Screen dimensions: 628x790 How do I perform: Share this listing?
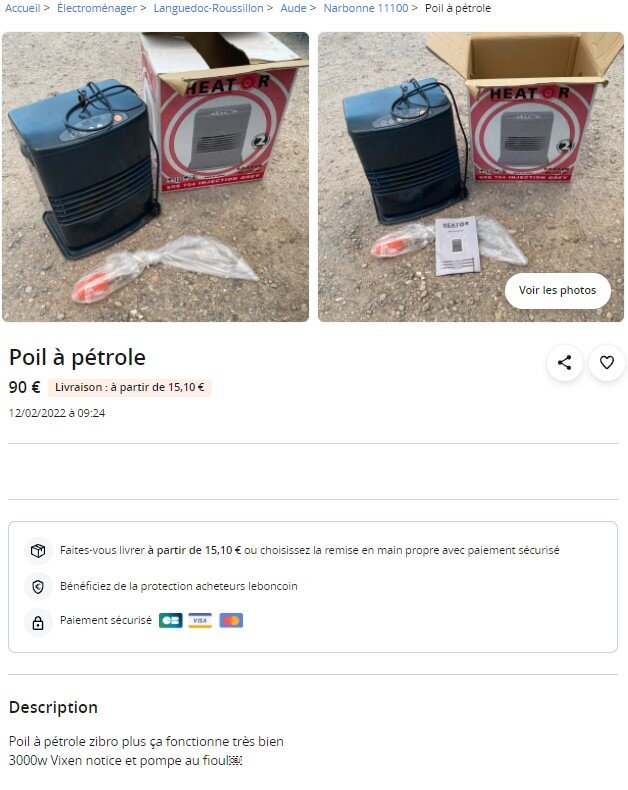[x=565, y=362]
